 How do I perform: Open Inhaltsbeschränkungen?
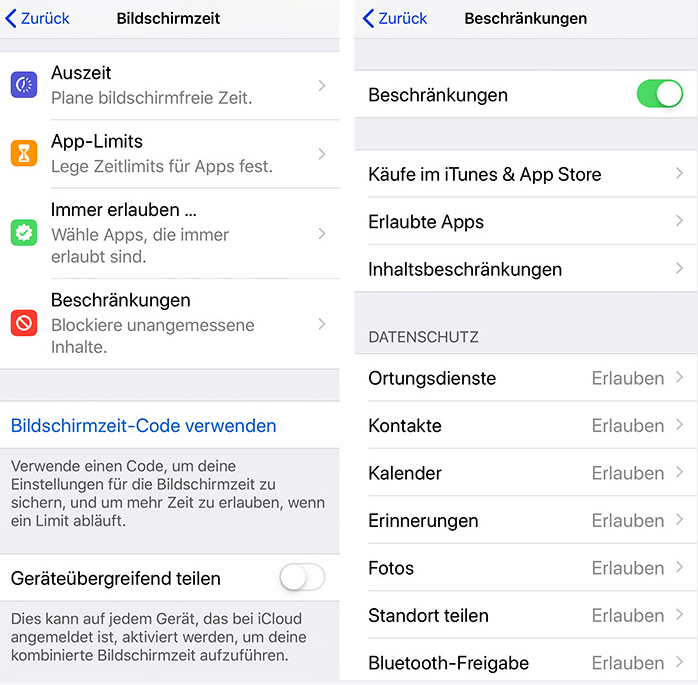[x=525, y=269]
